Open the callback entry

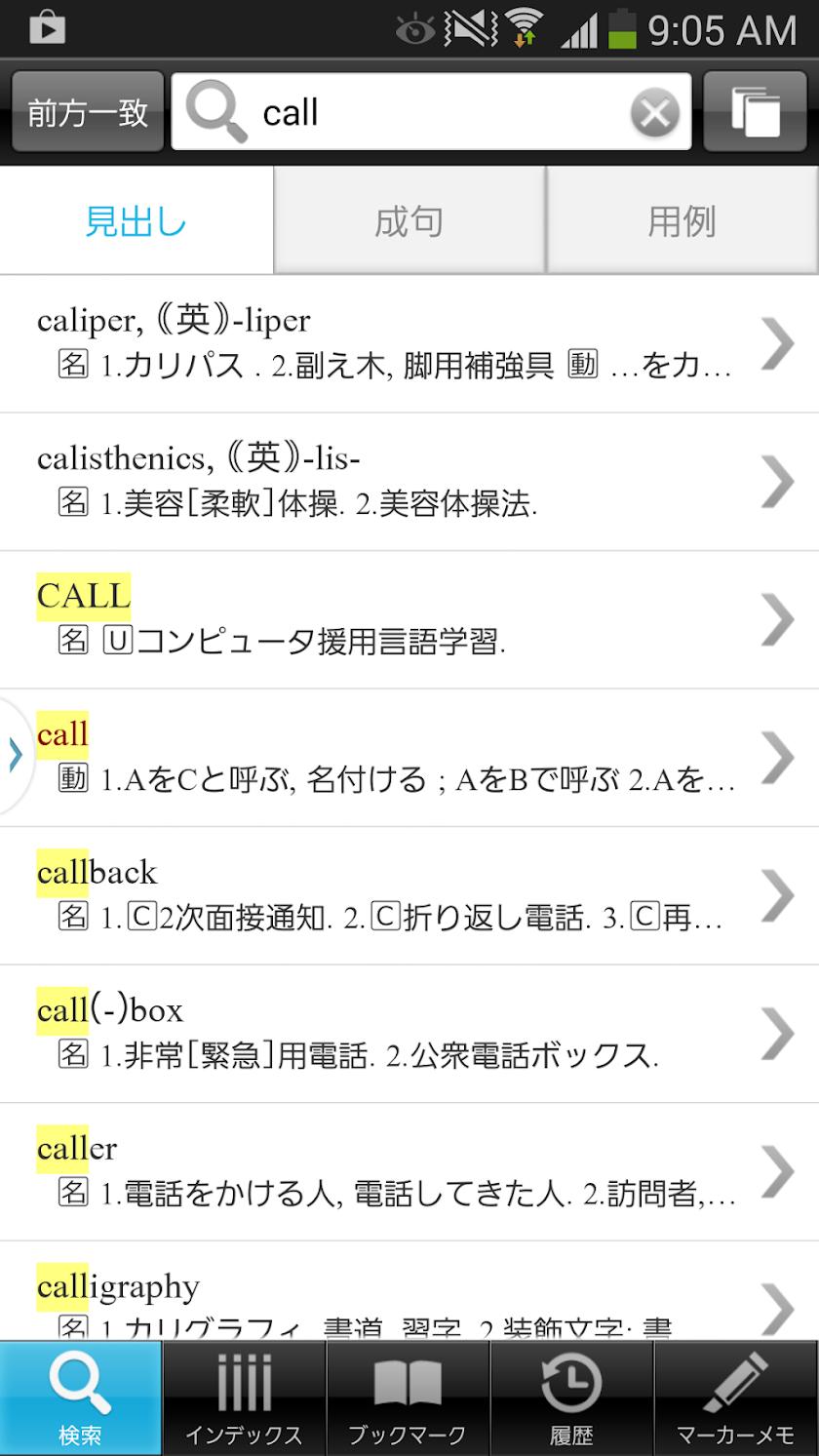coord(390,895)
